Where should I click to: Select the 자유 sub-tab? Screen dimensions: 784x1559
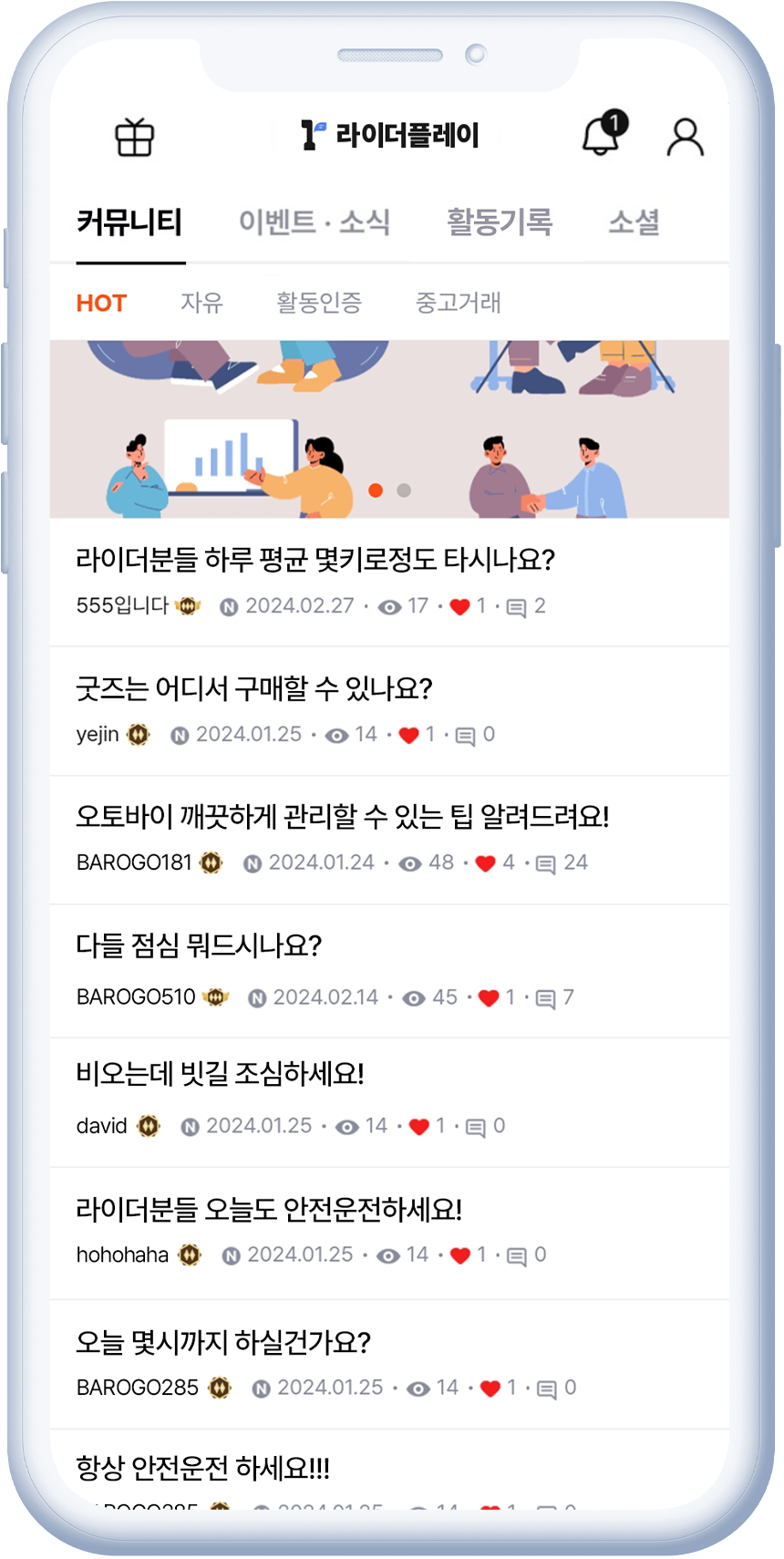201,303
